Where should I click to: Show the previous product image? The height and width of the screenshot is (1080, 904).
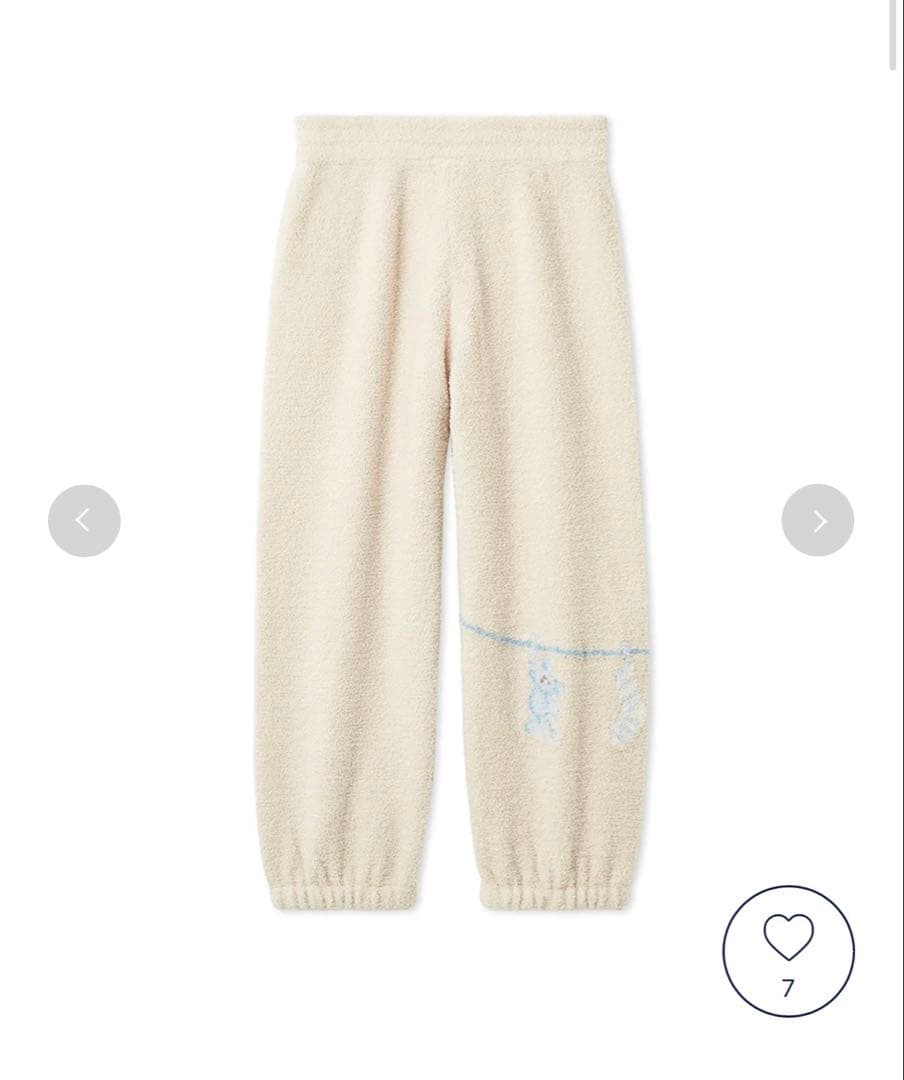(x=84, y=520)
